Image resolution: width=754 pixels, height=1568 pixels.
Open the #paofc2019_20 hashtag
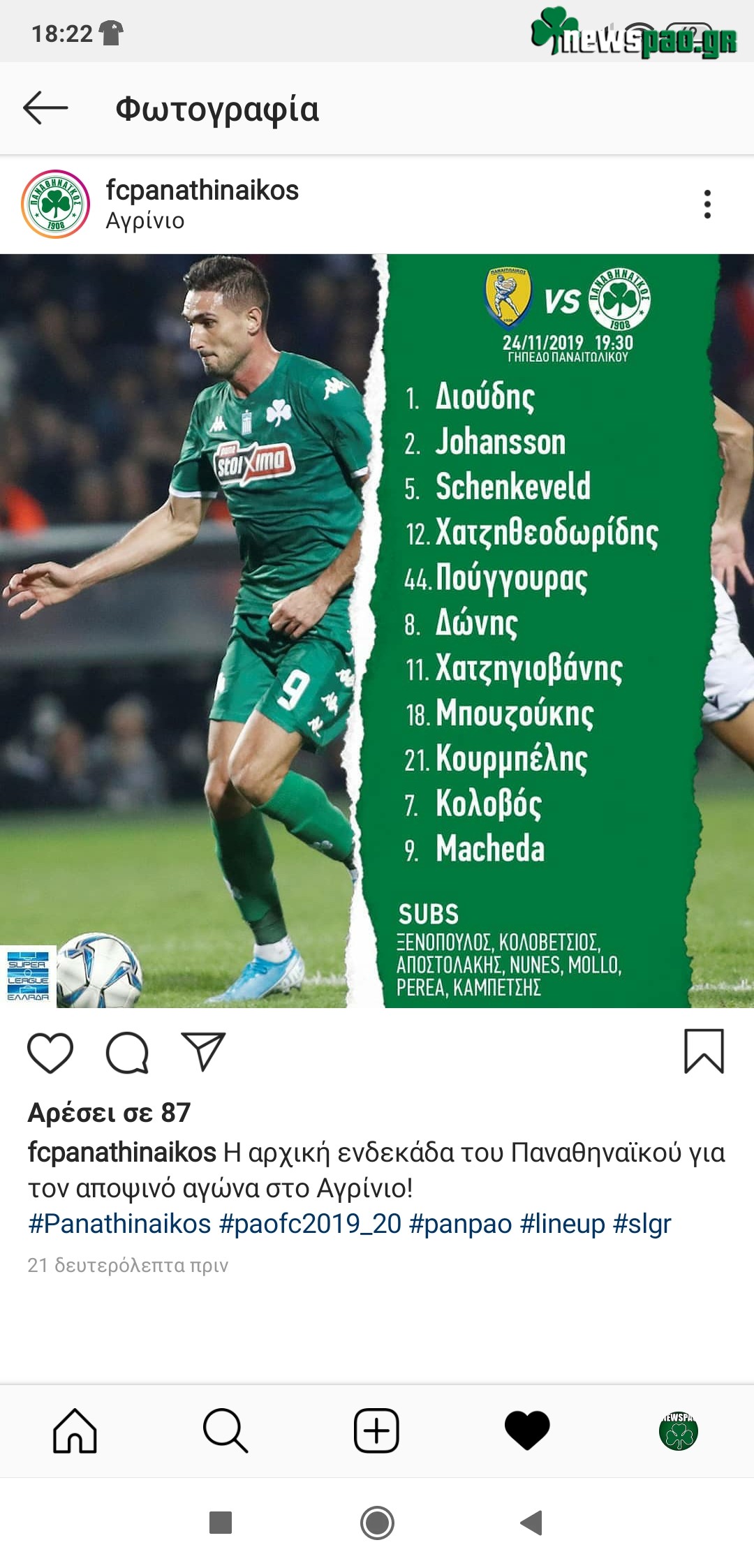(x=310, y=1224)
